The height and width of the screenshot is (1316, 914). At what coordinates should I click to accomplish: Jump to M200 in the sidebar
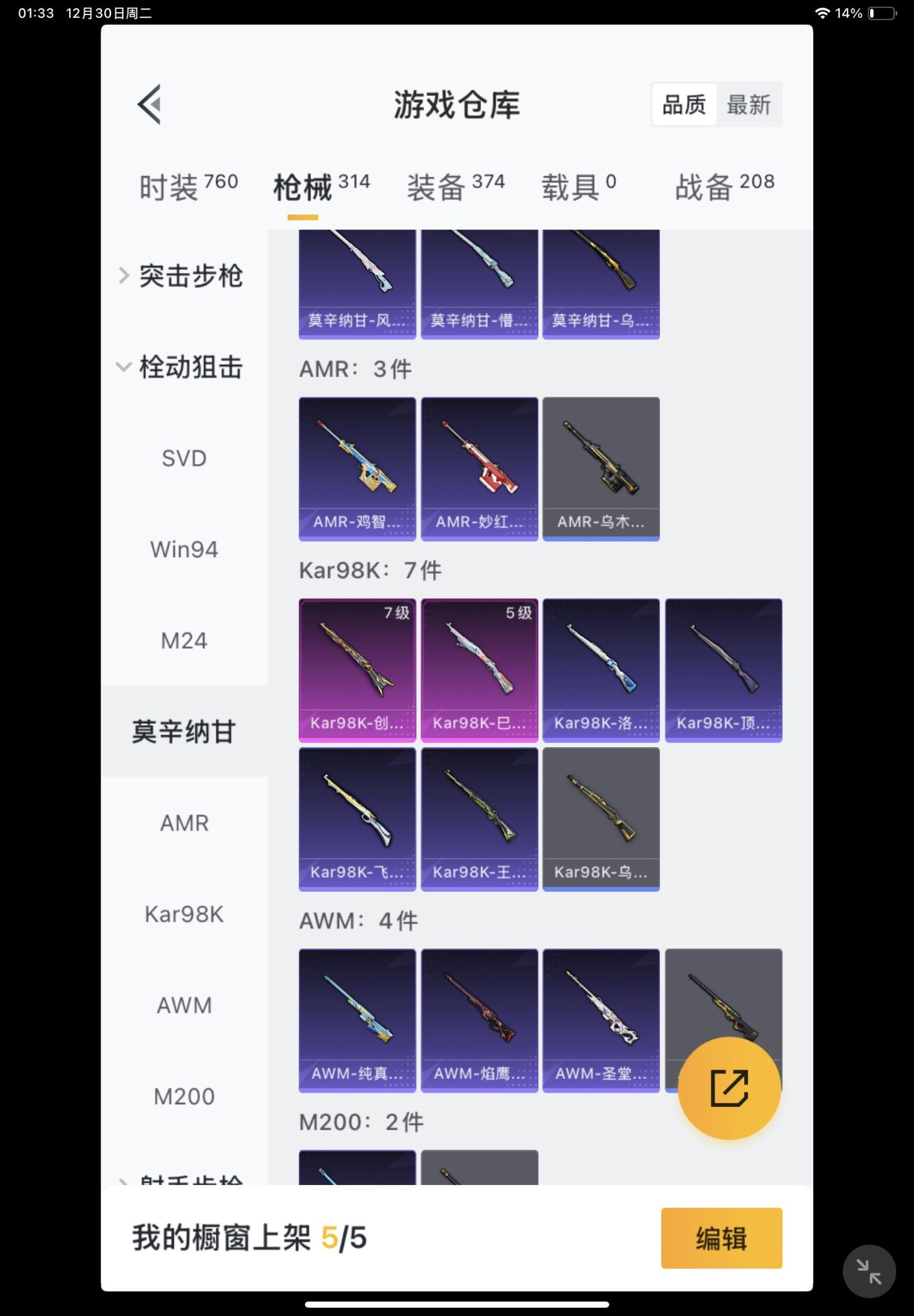(x=184, y=1096)
